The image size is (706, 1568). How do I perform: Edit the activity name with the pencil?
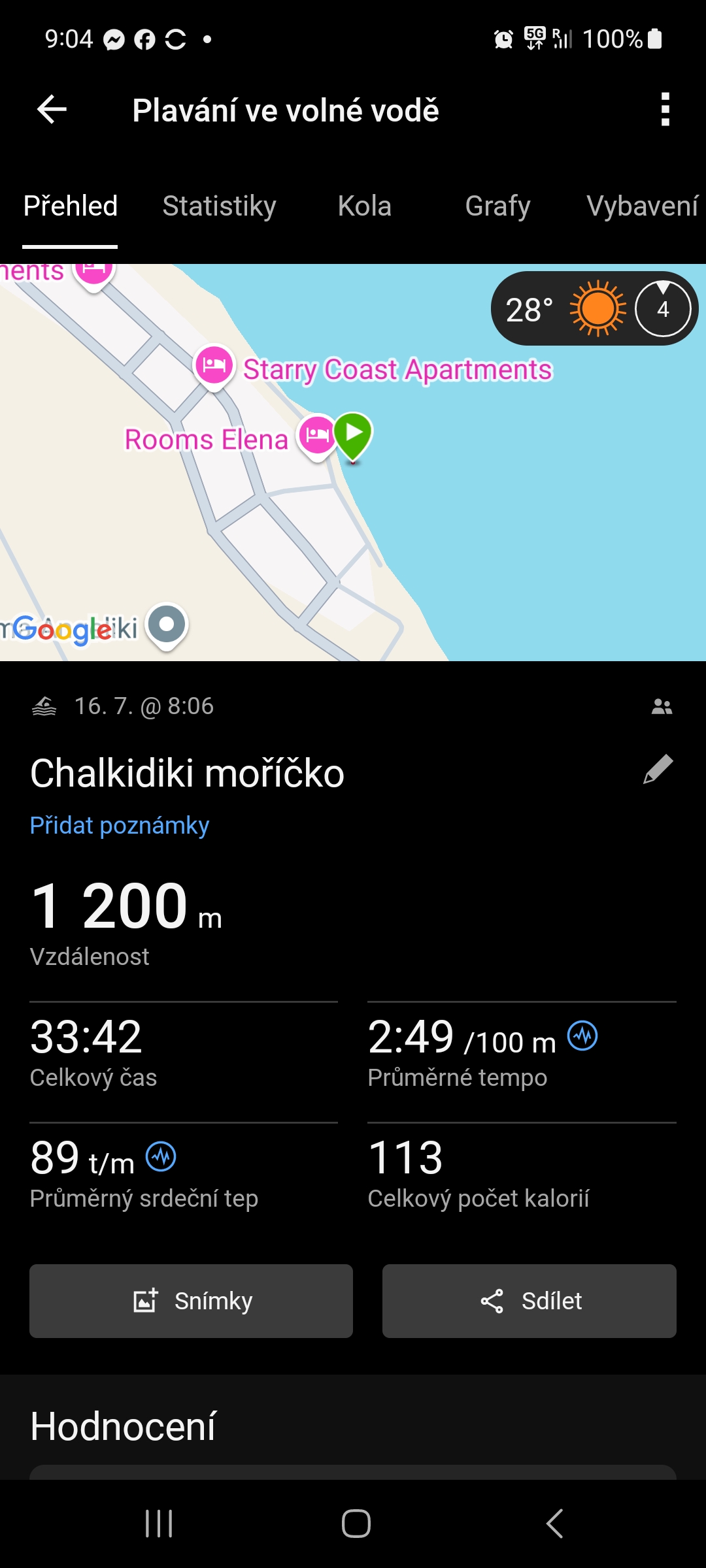point(658,769)
